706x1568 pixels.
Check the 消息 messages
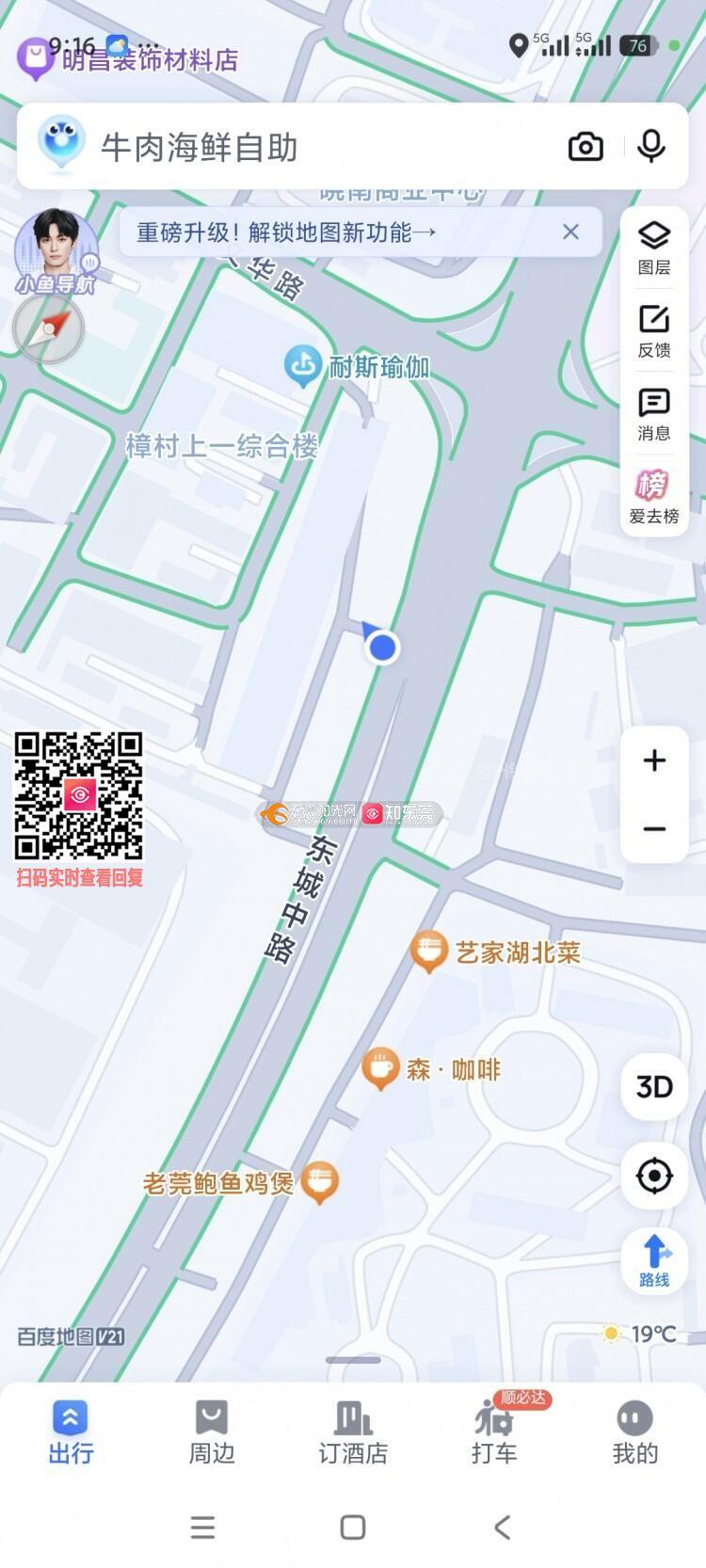coord(654,413)
